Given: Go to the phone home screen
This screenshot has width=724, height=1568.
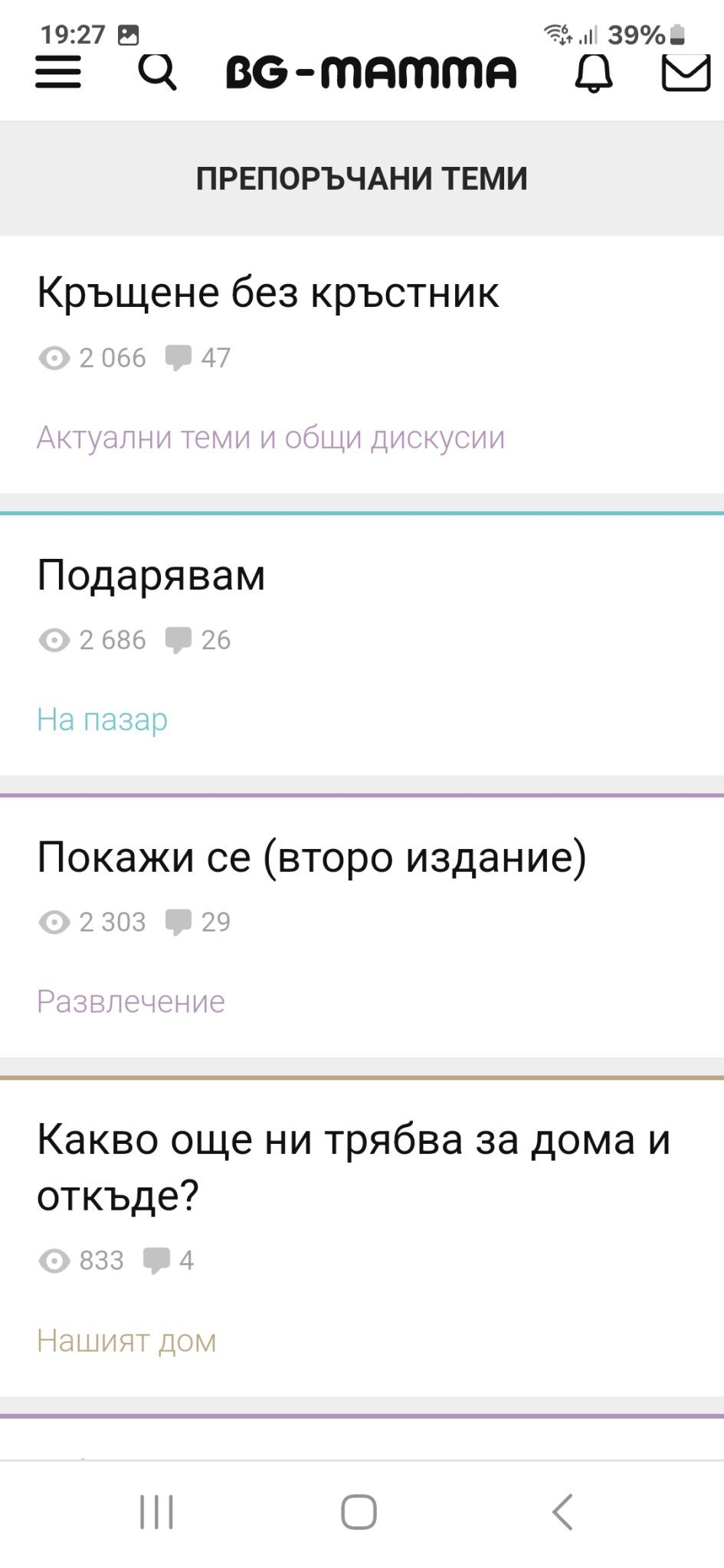Looking at the screenshot, I should pyautogui.click(x=359, y=1512).
